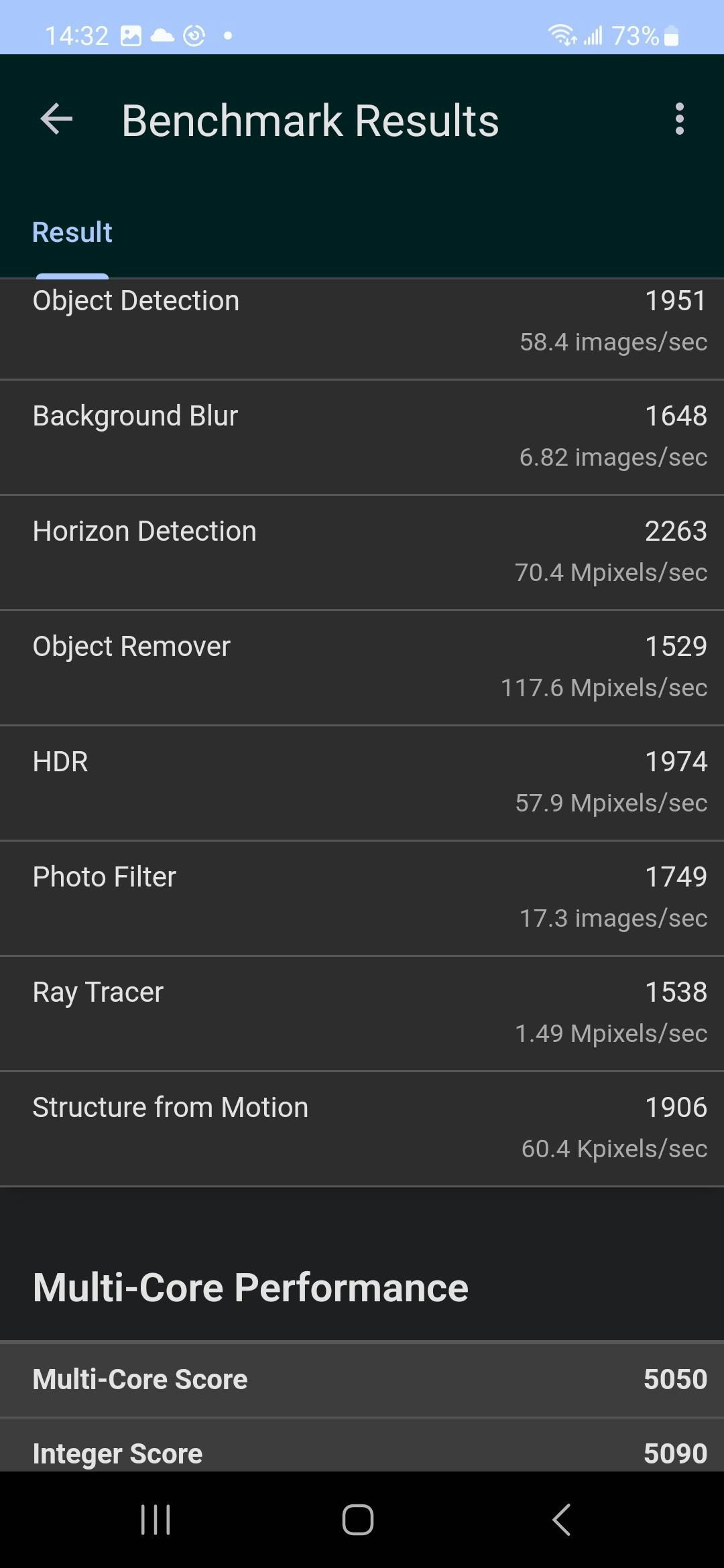Open recent apps from navigation bar
The height and width of the screenshot is (1568, 724).
[156, 1519]
